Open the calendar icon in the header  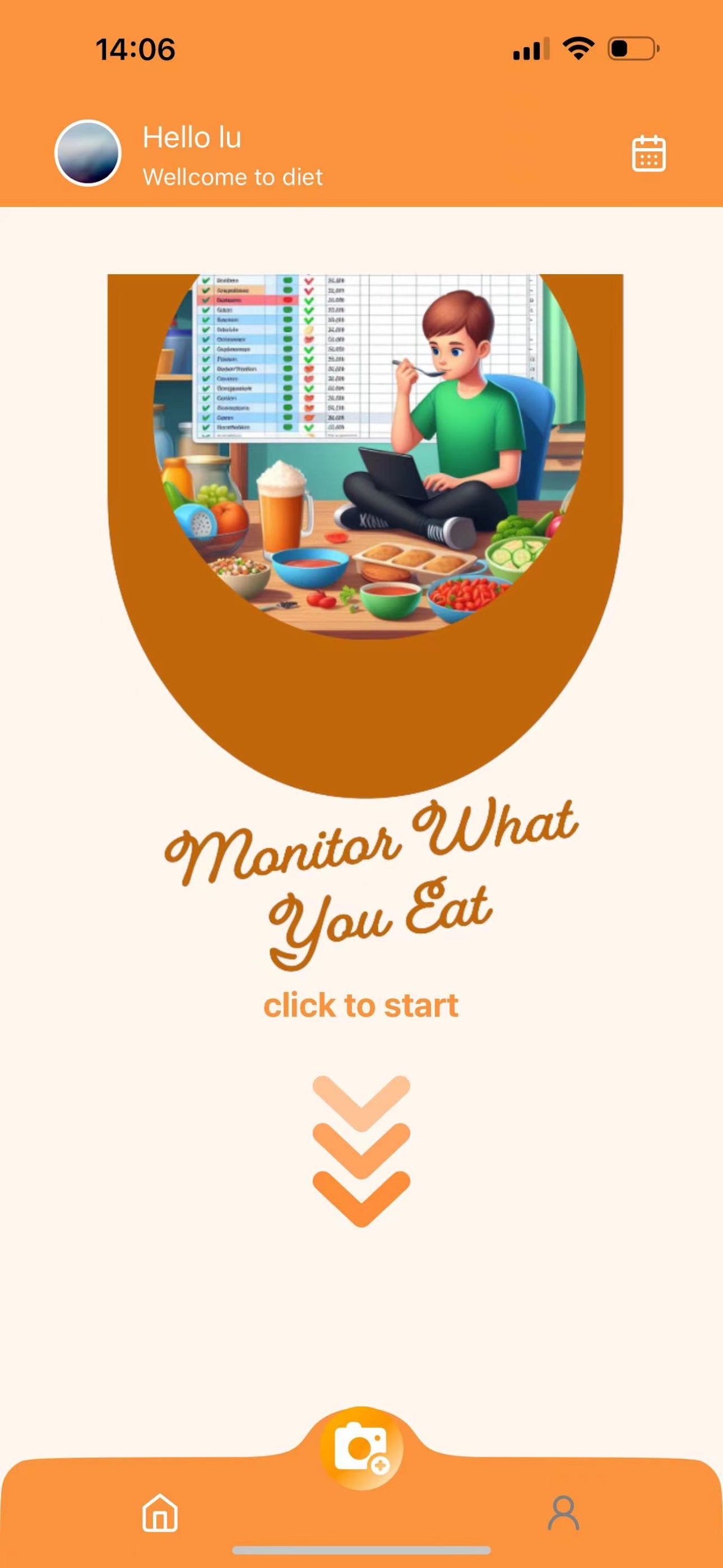click(x=649, y=154)
